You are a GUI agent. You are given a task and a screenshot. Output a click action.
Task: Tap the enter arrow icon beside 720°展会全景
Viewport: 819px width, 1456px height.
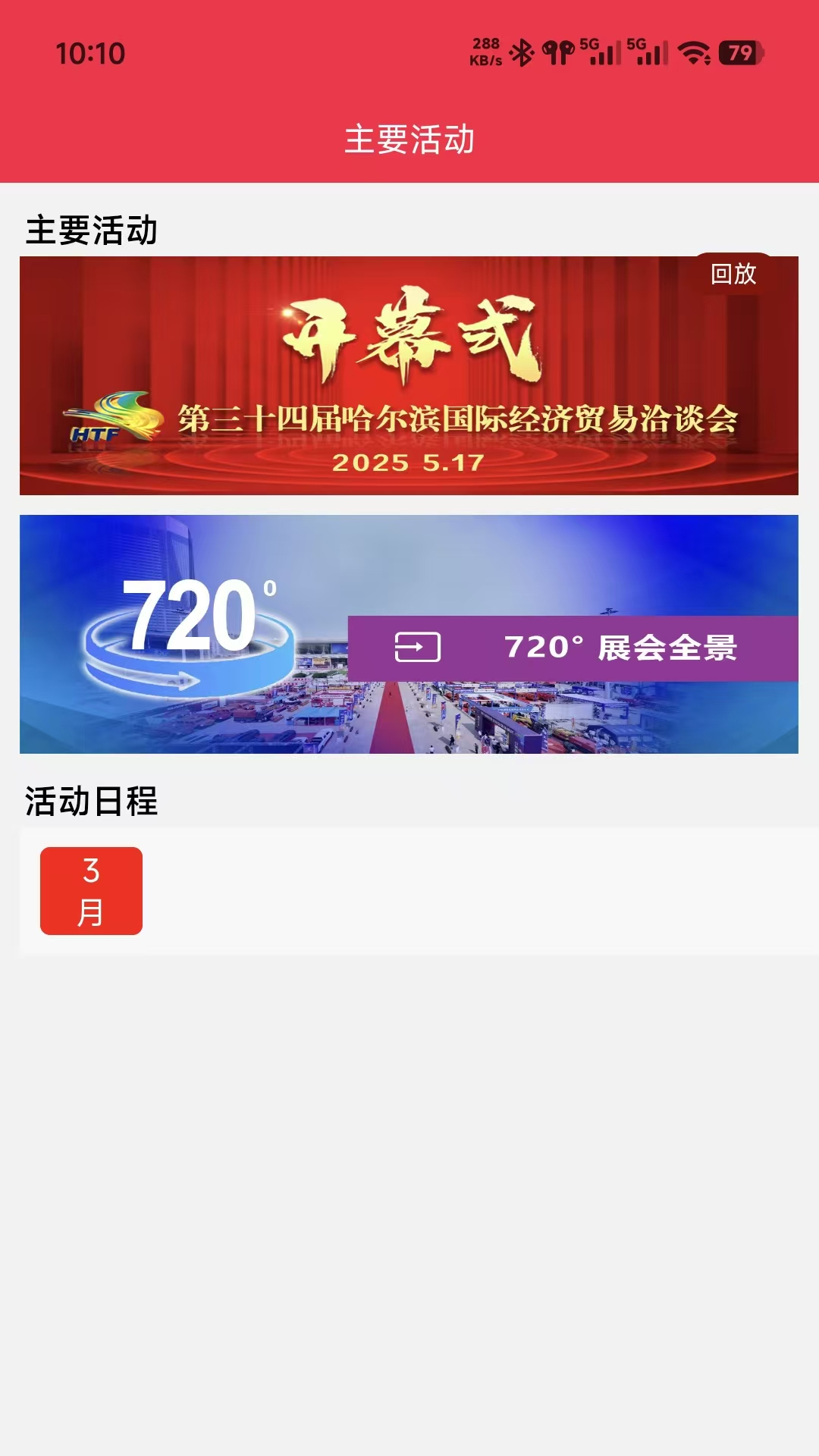[418, 648]
